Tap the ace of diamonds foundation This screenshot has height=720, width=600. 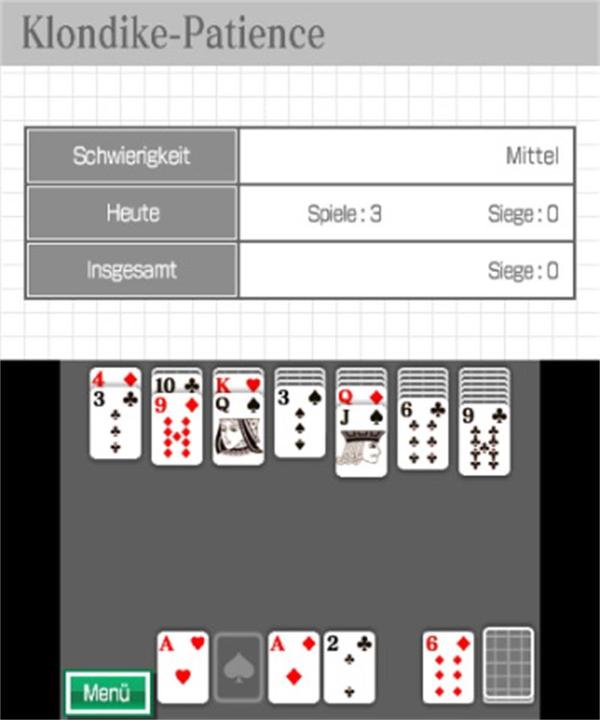point(294,667)
